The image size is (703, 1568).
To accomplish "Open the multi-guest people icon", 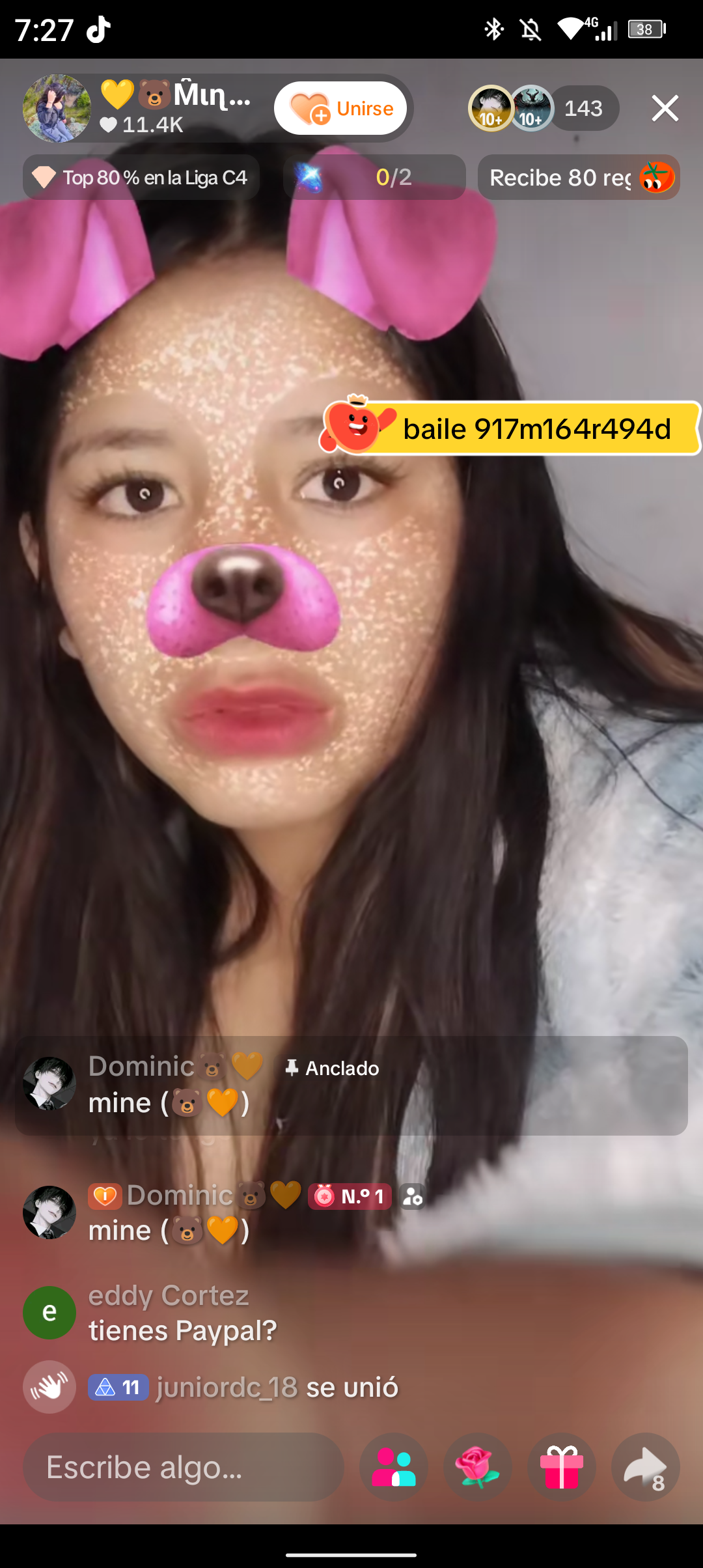I will [394, 1467].
